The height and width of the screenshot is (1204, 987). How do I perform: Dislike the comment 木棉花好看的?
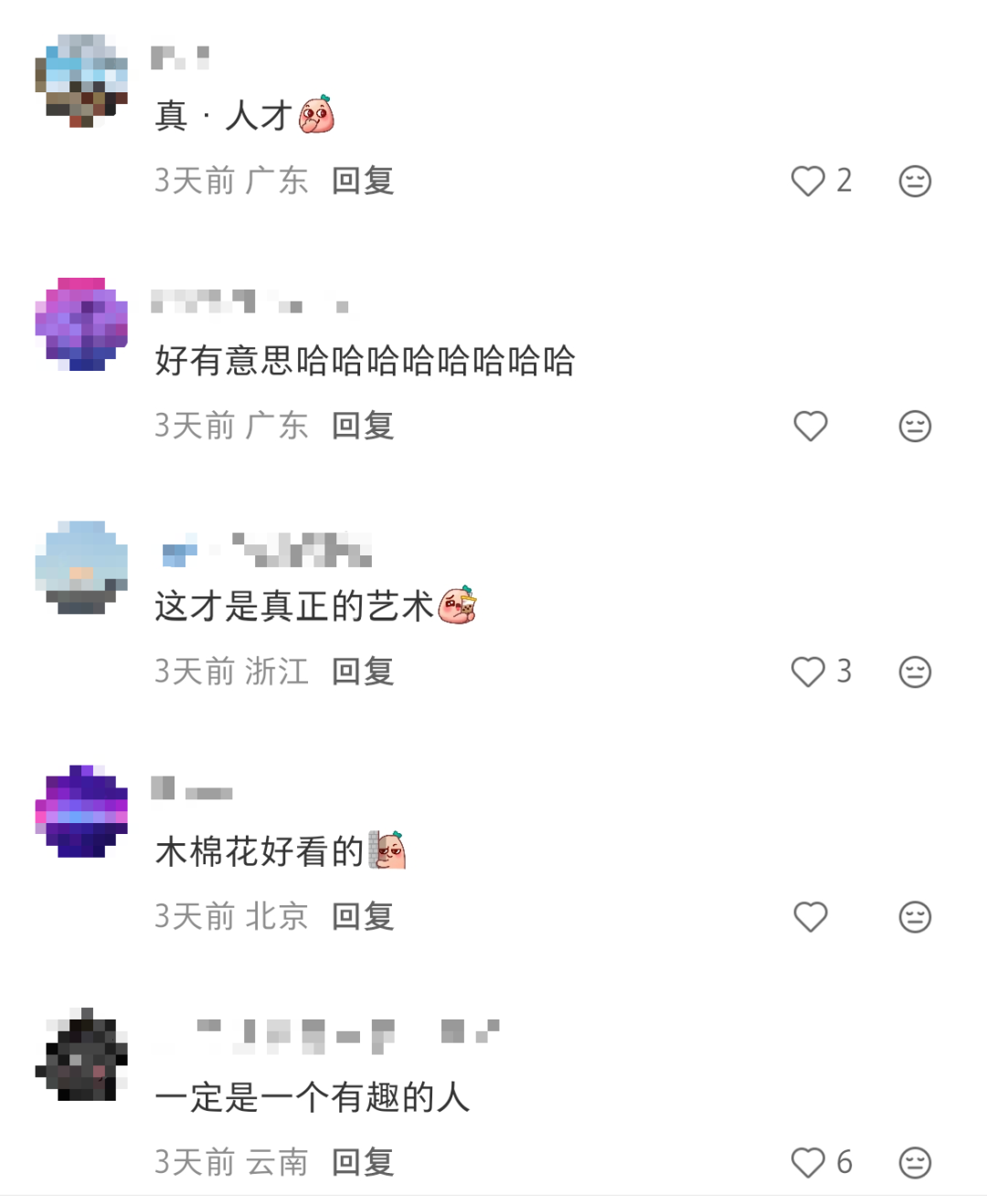click(x=915, y=916)
